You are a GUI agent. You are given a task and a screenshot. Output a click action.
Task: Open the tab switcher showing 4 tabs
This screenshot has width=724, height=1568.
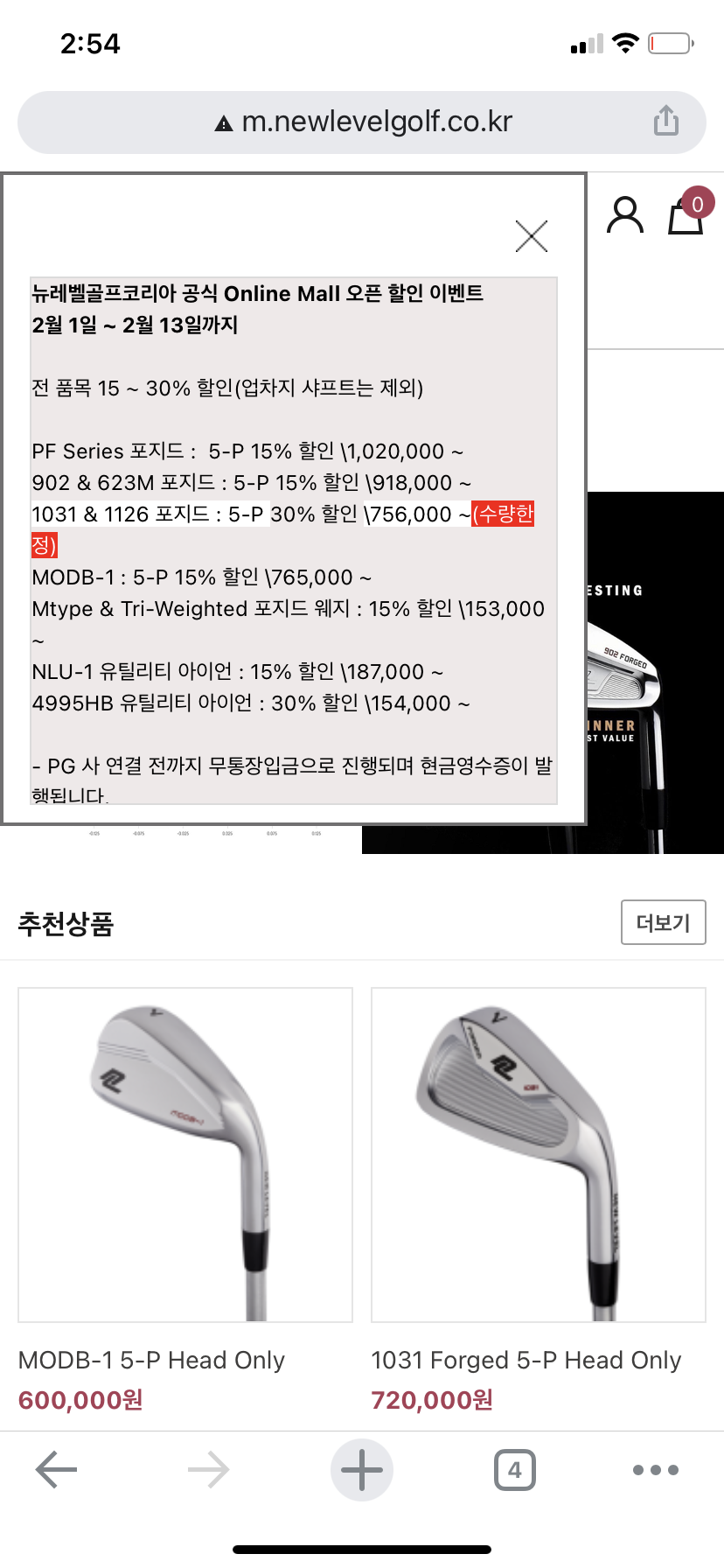click(515, 1470)
